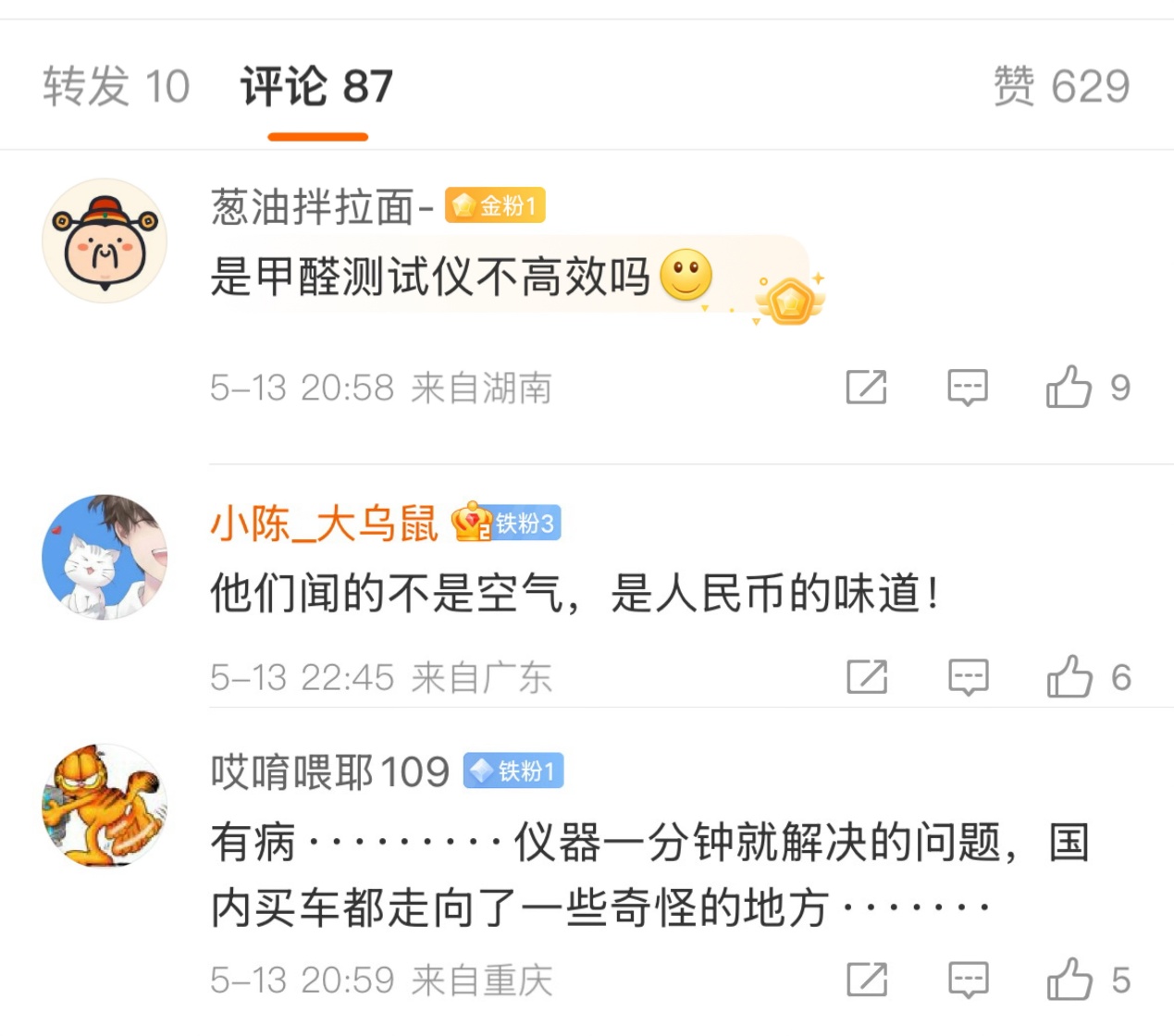
Task: Like 小陈_大乌鼠's comment
Action: (x=1069, y=677)
